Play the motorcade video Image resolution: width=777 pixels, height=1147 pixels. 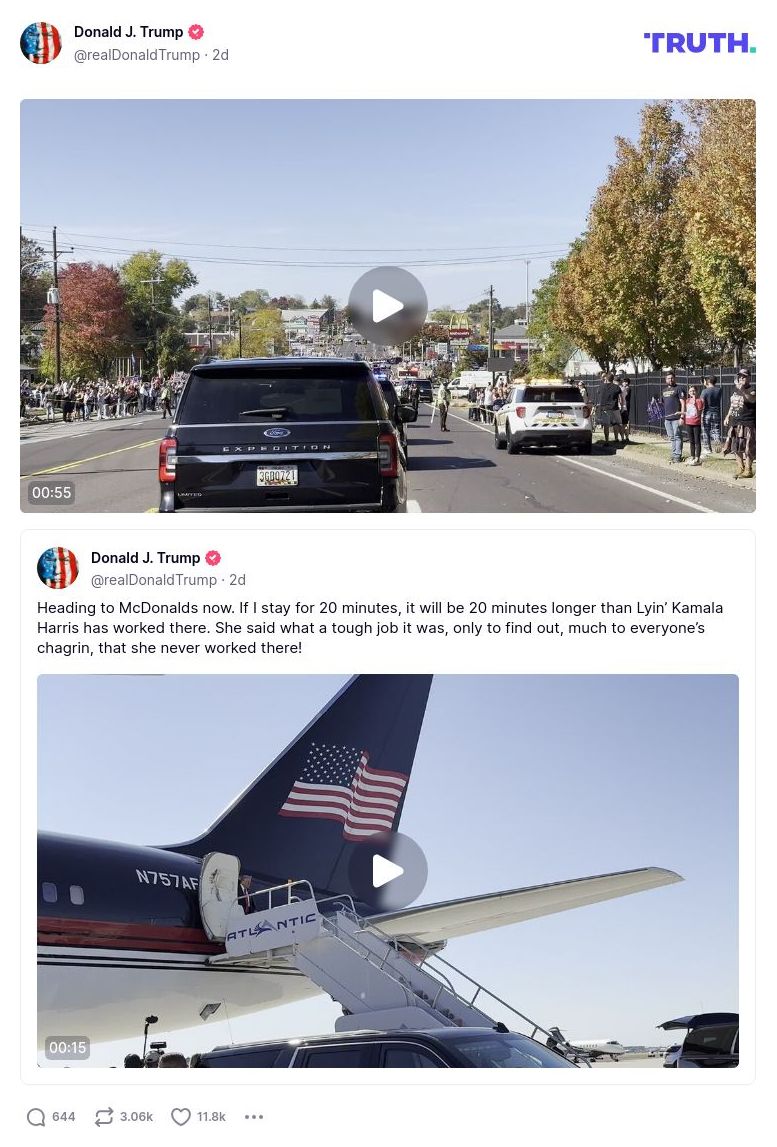point(388,305)
